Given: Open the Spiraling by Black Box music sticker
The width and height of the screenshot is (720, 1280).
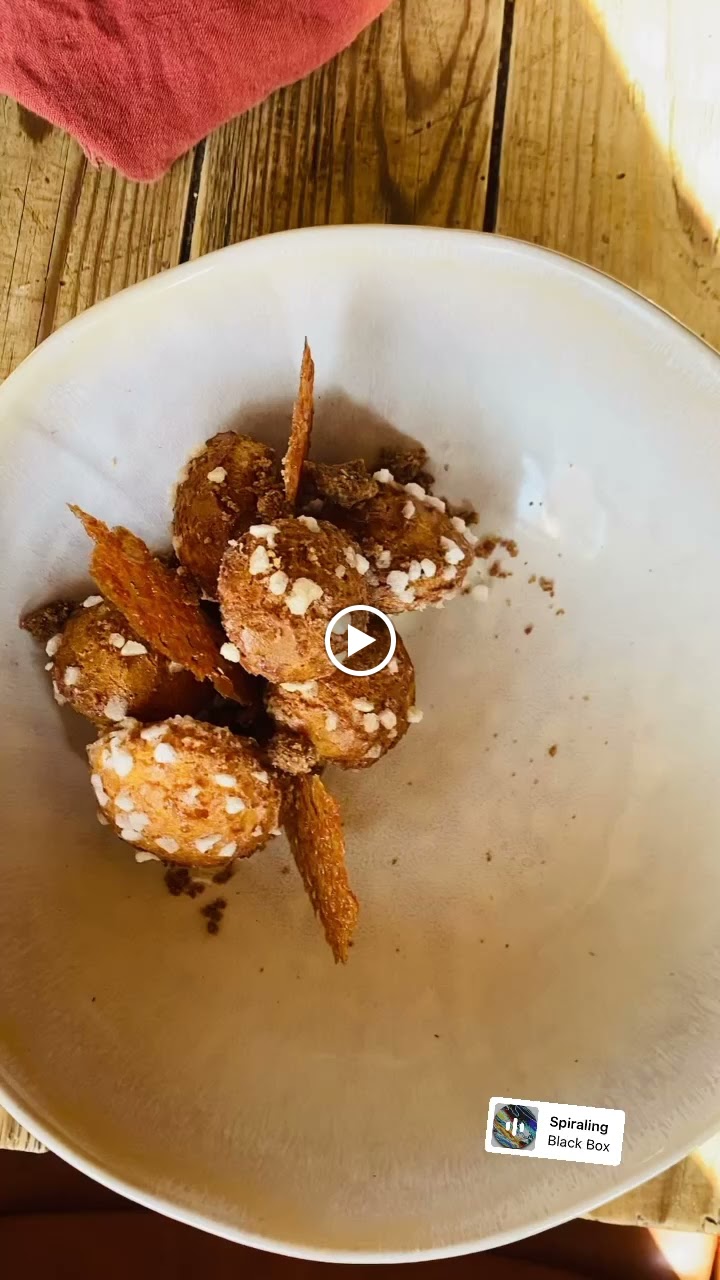Looking at the screenshot, I should (x=555, y=1131).
